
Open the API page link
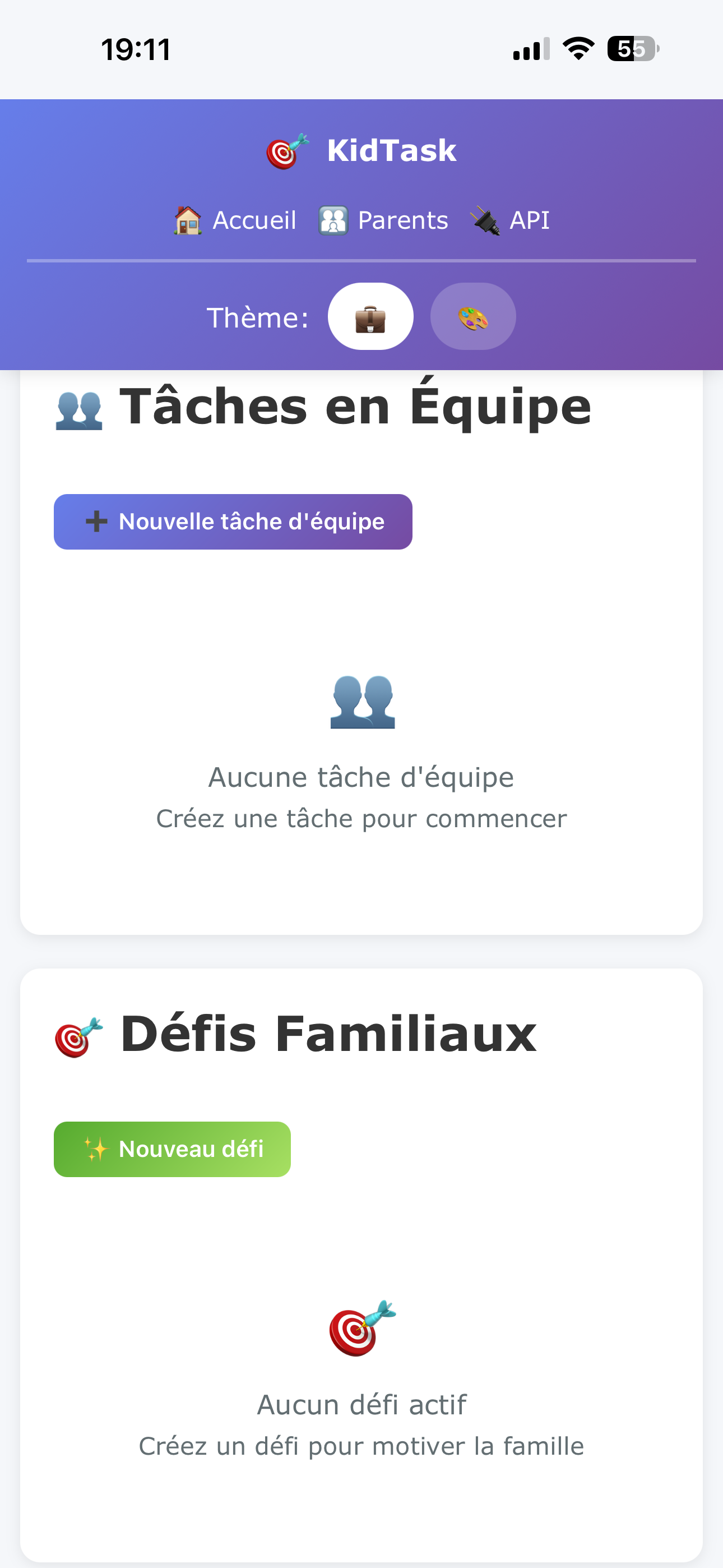pos(529,219)
